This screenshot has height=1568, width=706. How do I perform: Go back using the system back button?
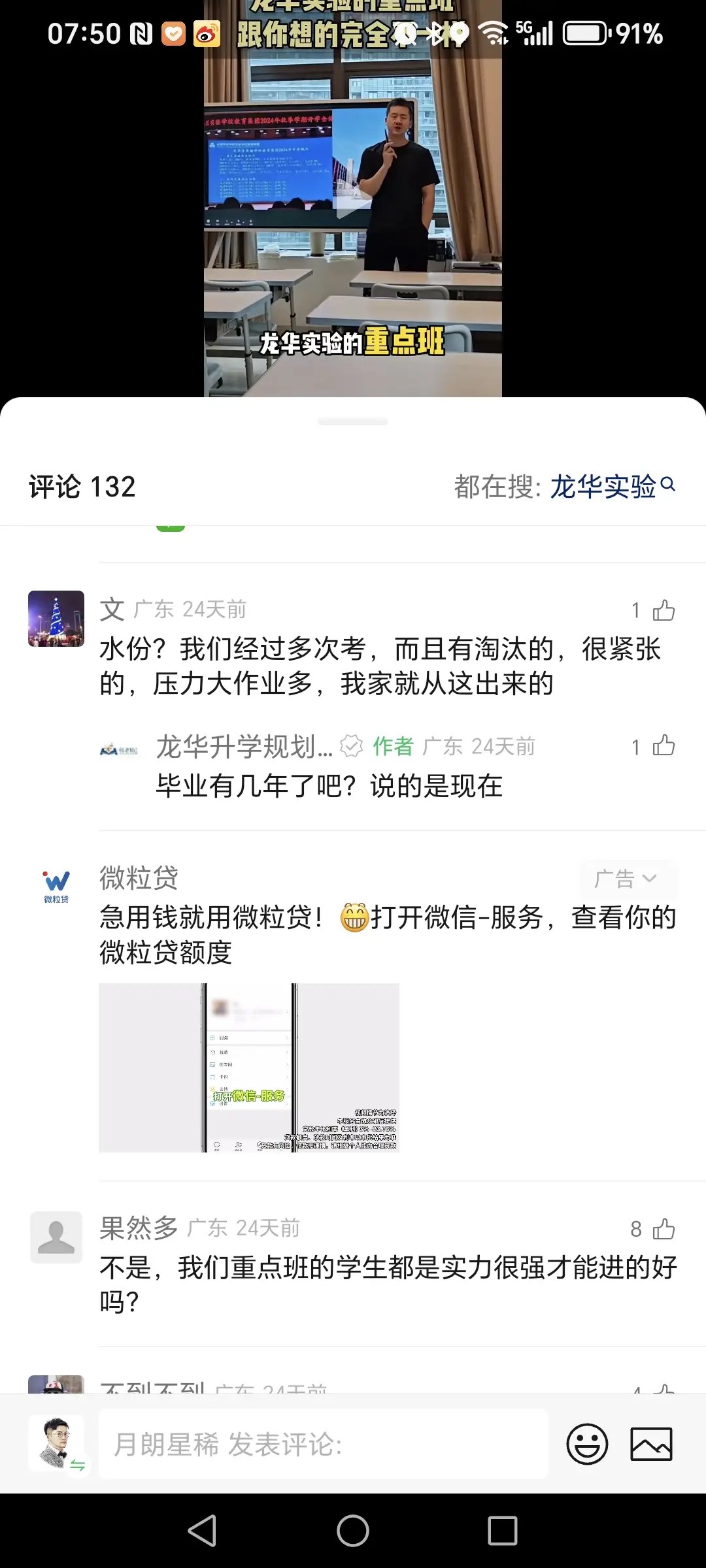click(x=202, y=1530)
